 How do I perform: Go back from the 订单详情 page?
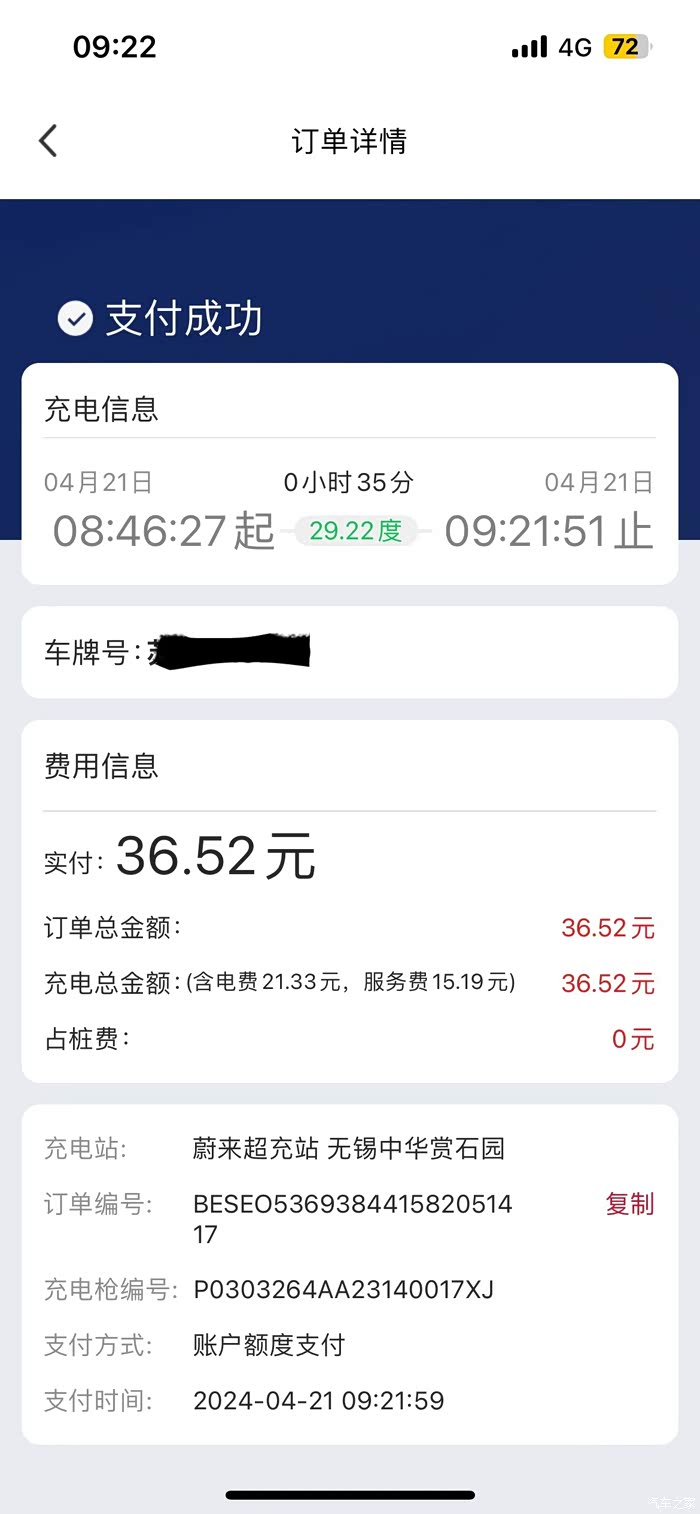48,141
